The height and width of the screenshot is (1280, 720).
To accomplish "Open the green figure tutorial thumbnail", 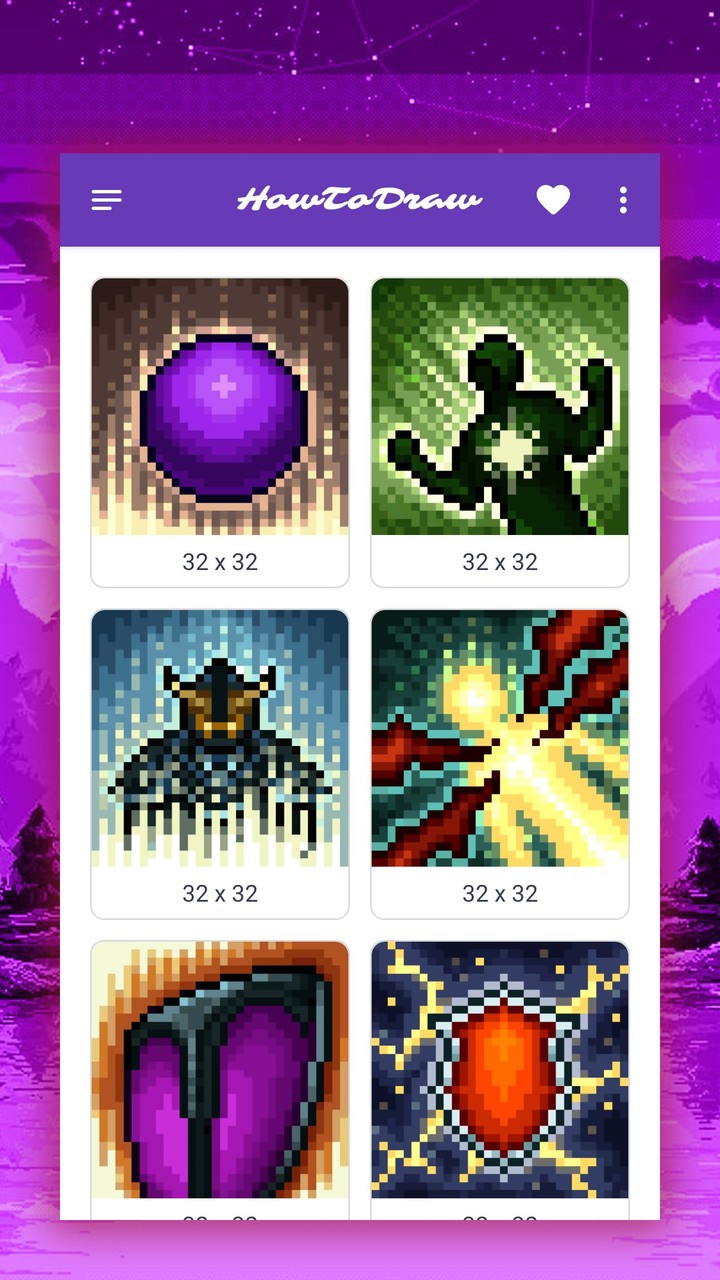I will click(499, 405).
